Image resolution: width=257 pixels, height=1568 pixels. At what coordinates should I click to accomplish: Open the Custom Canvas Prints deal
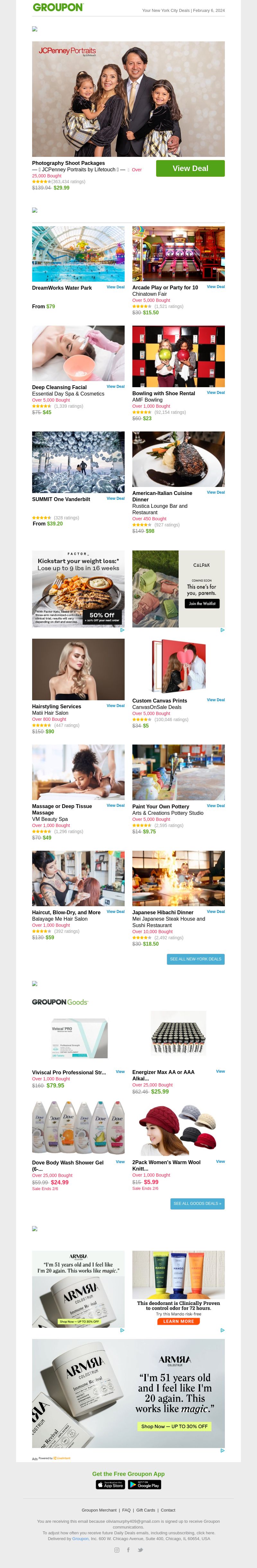pos(216,700)
